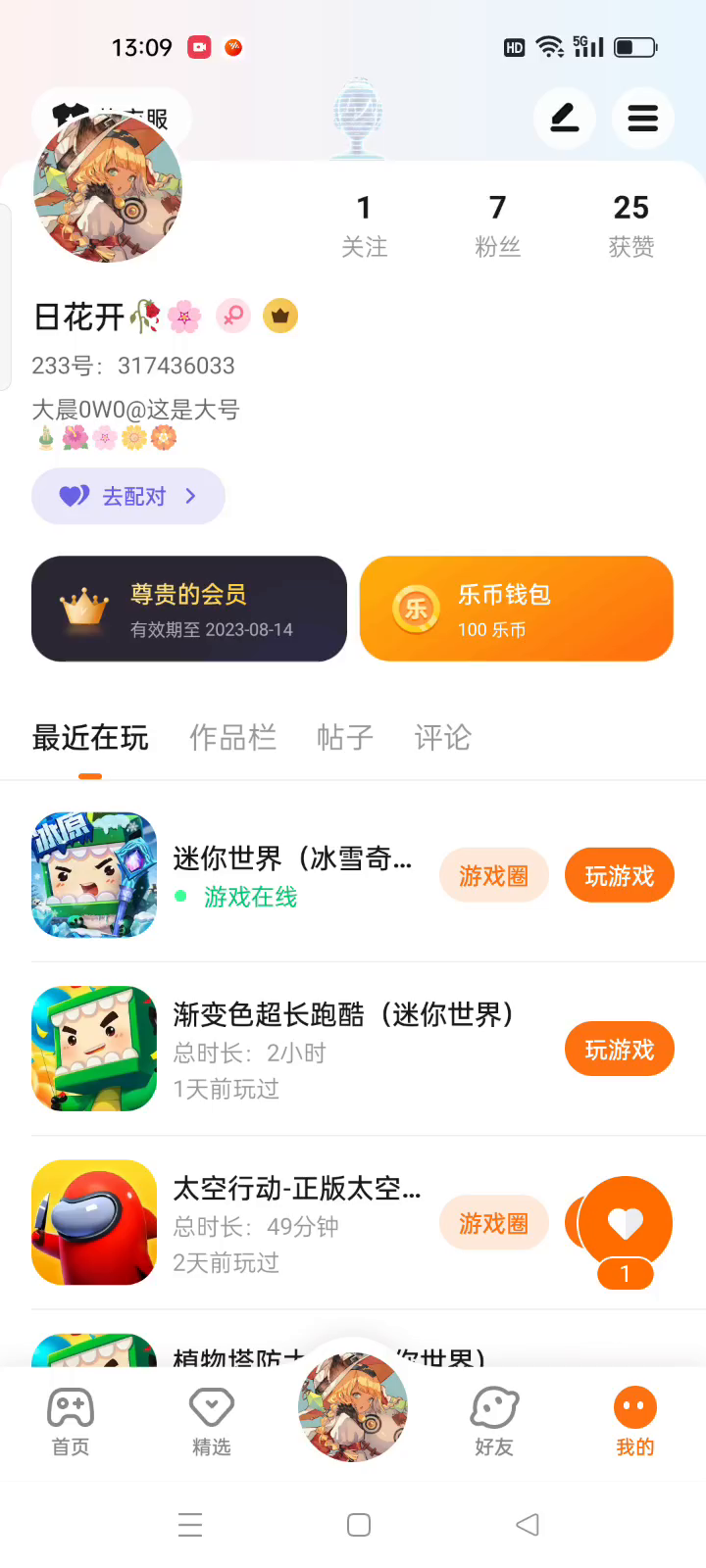
Task: Tap 玩游戏 for 迷你世界（冰雪奇...
Action: 619,876
